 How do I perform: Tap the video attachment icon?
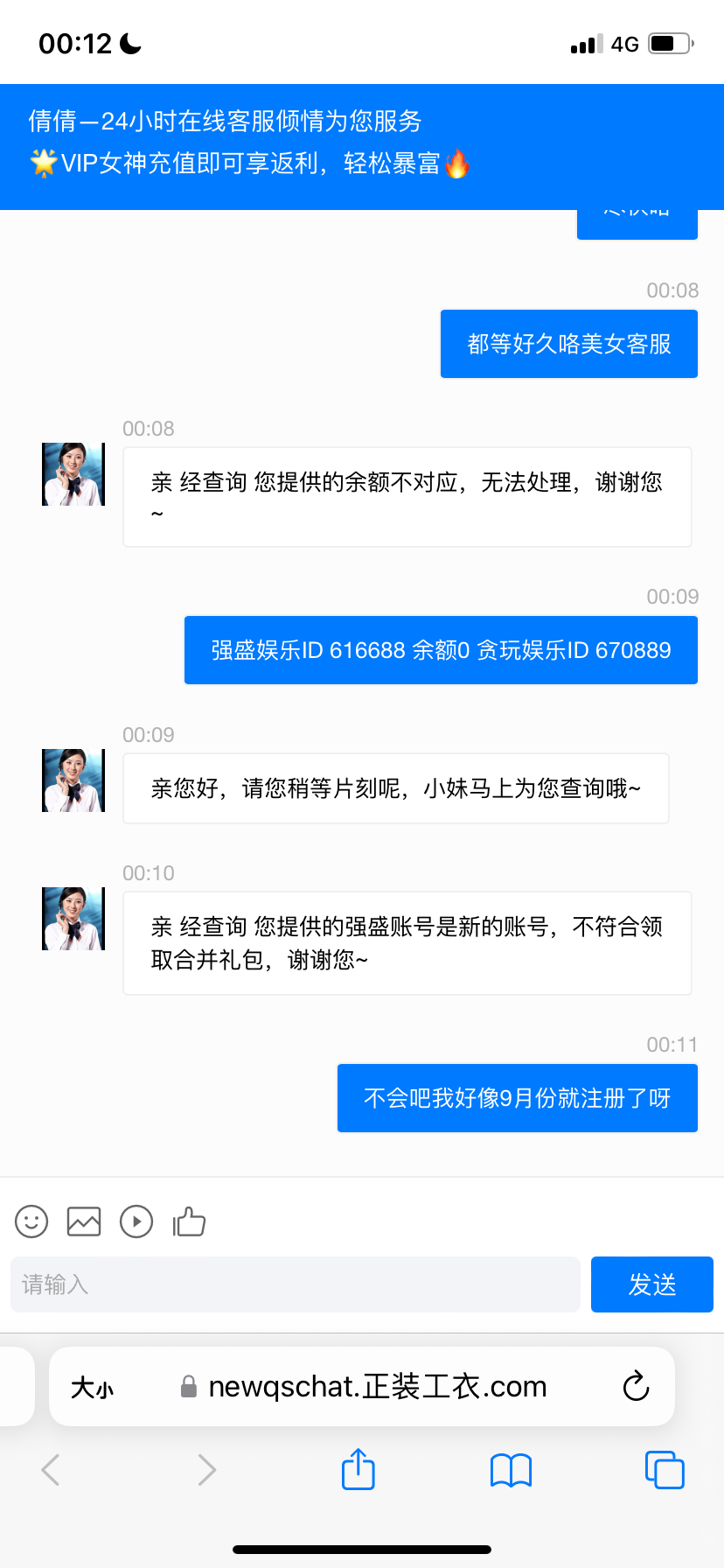pyautogui.click(x=136, y=1221)
